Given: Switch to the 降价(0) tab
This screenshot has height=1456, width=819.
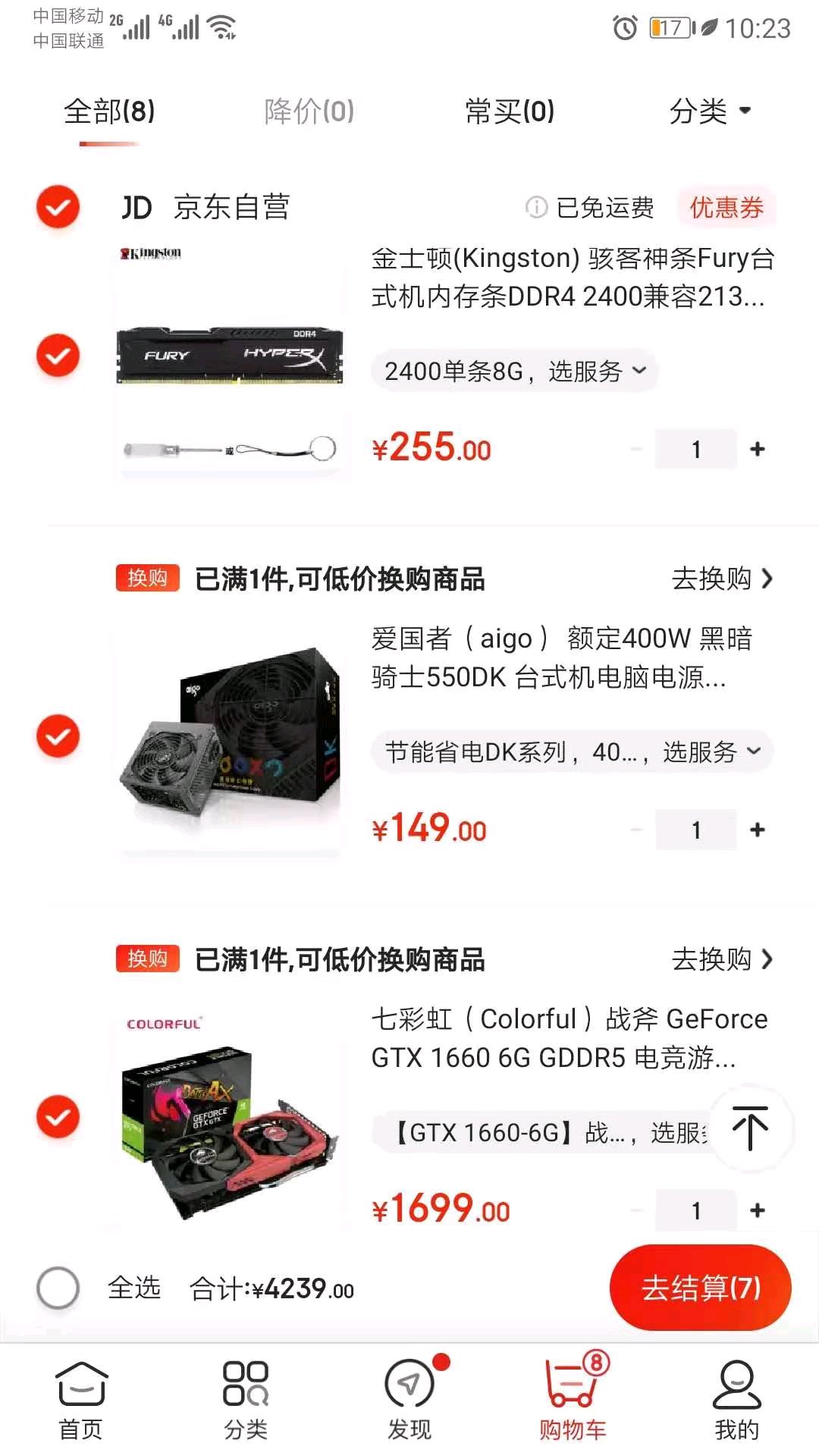Looking at the screenshot, I should [x=309, y=111].
